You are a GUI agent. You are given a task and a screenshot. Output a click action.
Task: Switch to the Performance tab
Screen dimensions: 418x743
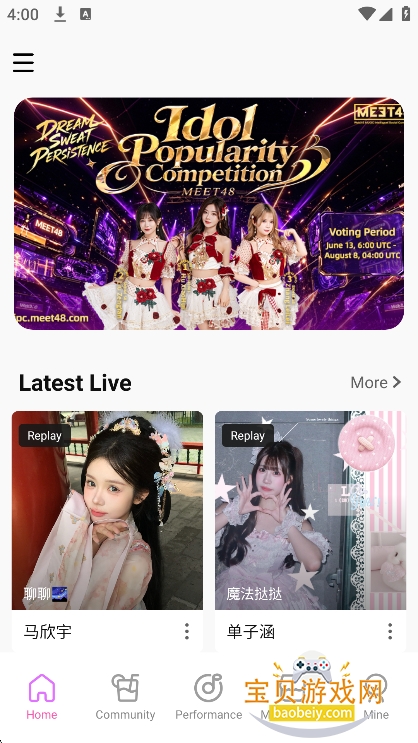click(209, 697)
